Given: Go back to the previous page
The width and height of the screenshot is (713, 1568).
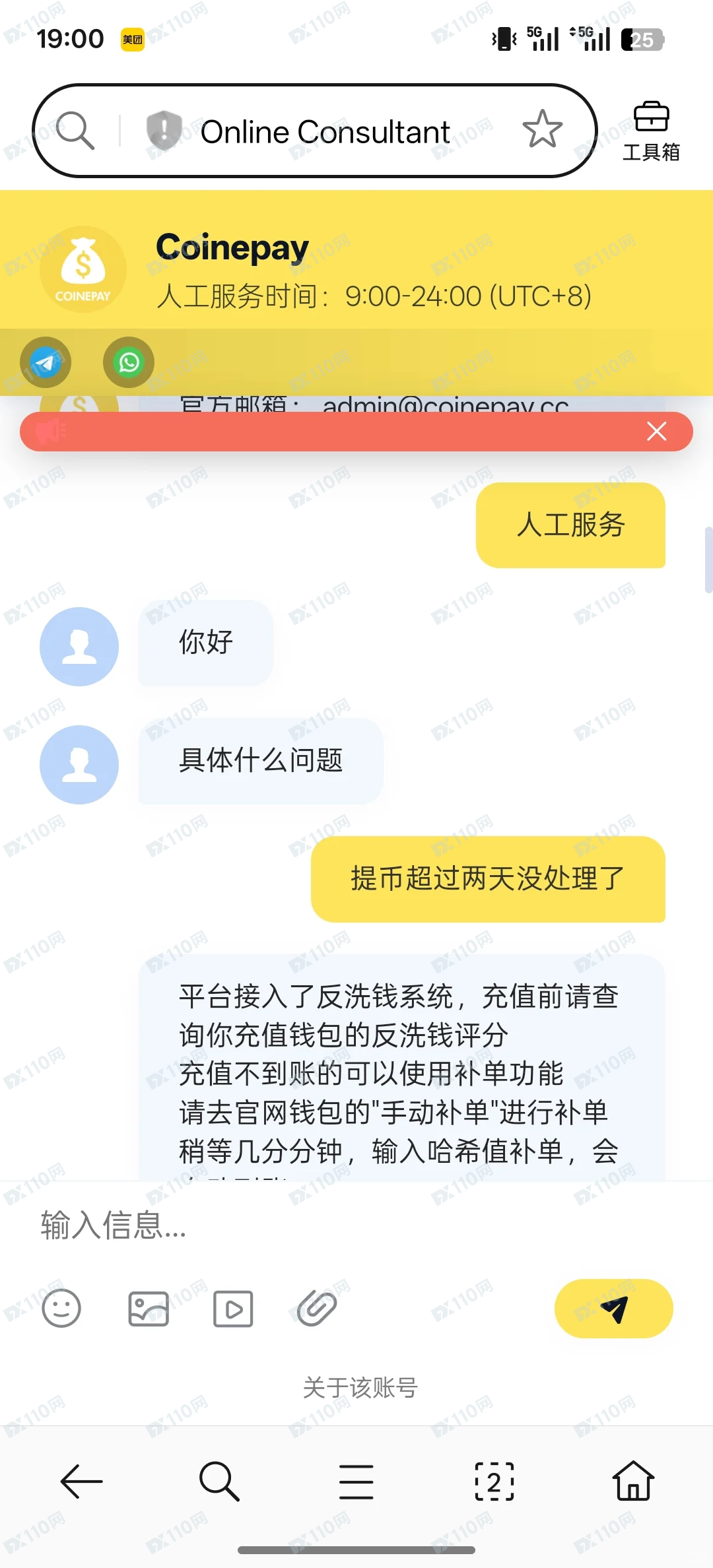Looking at the screenshot, I should pos(81,1481).
